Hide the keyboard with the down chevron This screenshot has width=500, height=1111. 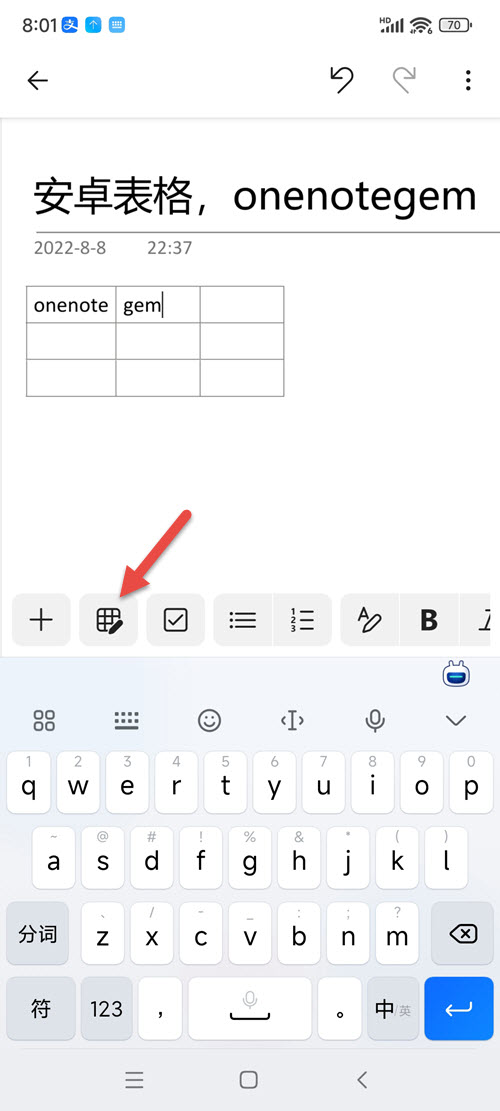(x=455, y=721)
